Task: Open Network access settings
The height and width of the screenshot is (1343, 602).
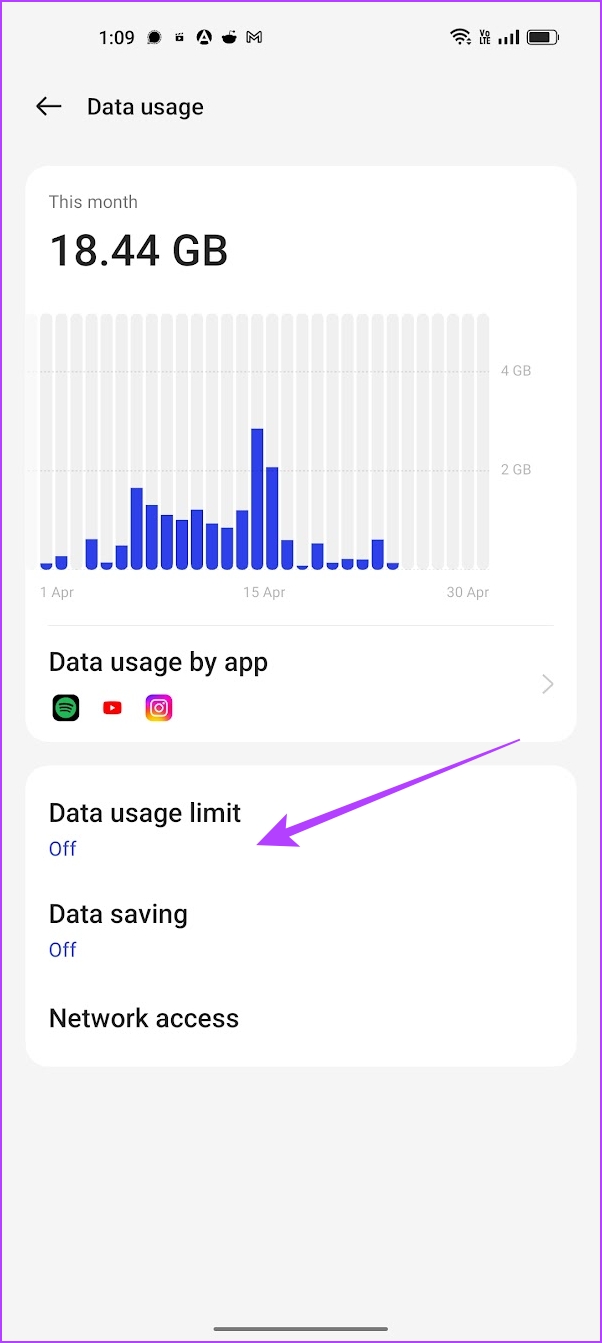Action: point(301,1018)
